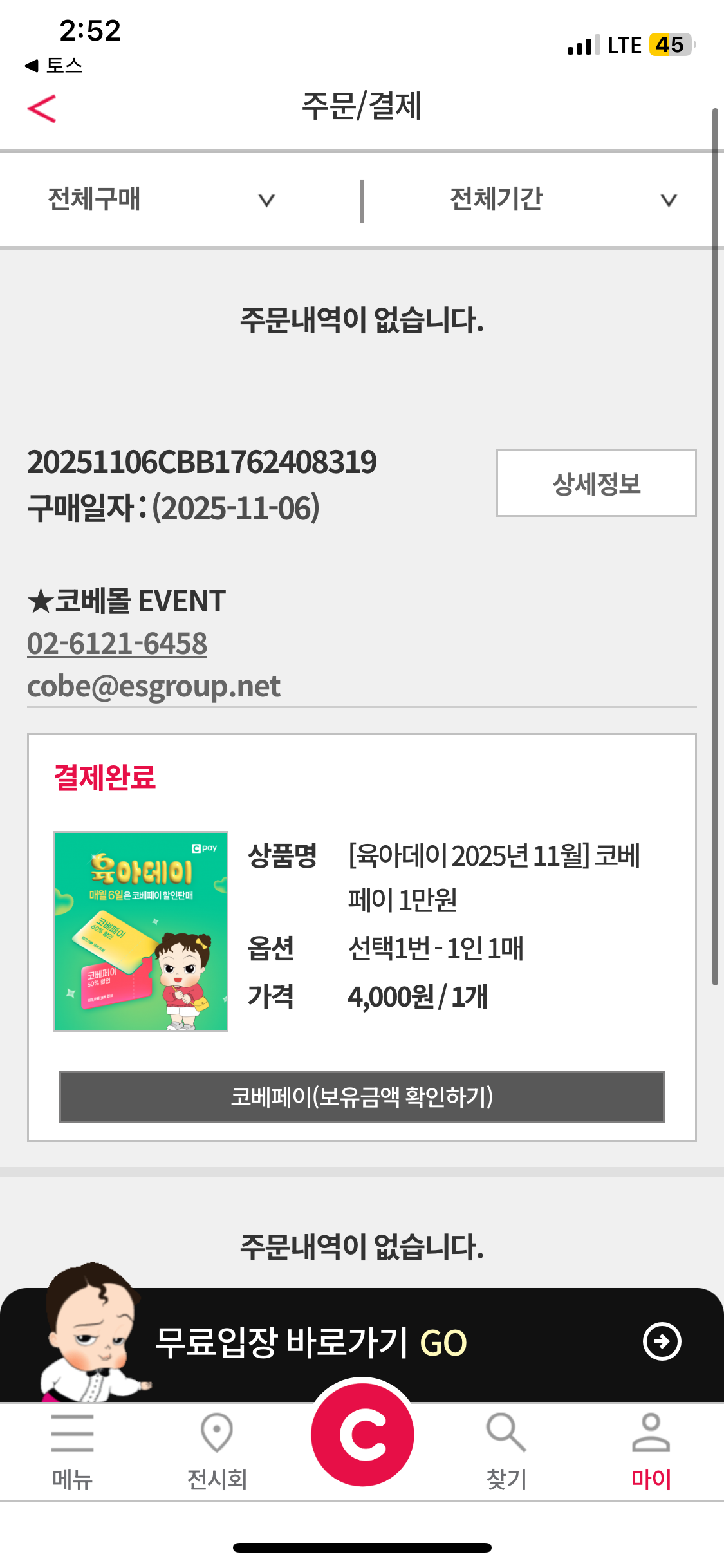View 상세정보 for order 20251106CBB1762408319
This screenshot has width=724, height=1568.
click(x=596, y=483)
